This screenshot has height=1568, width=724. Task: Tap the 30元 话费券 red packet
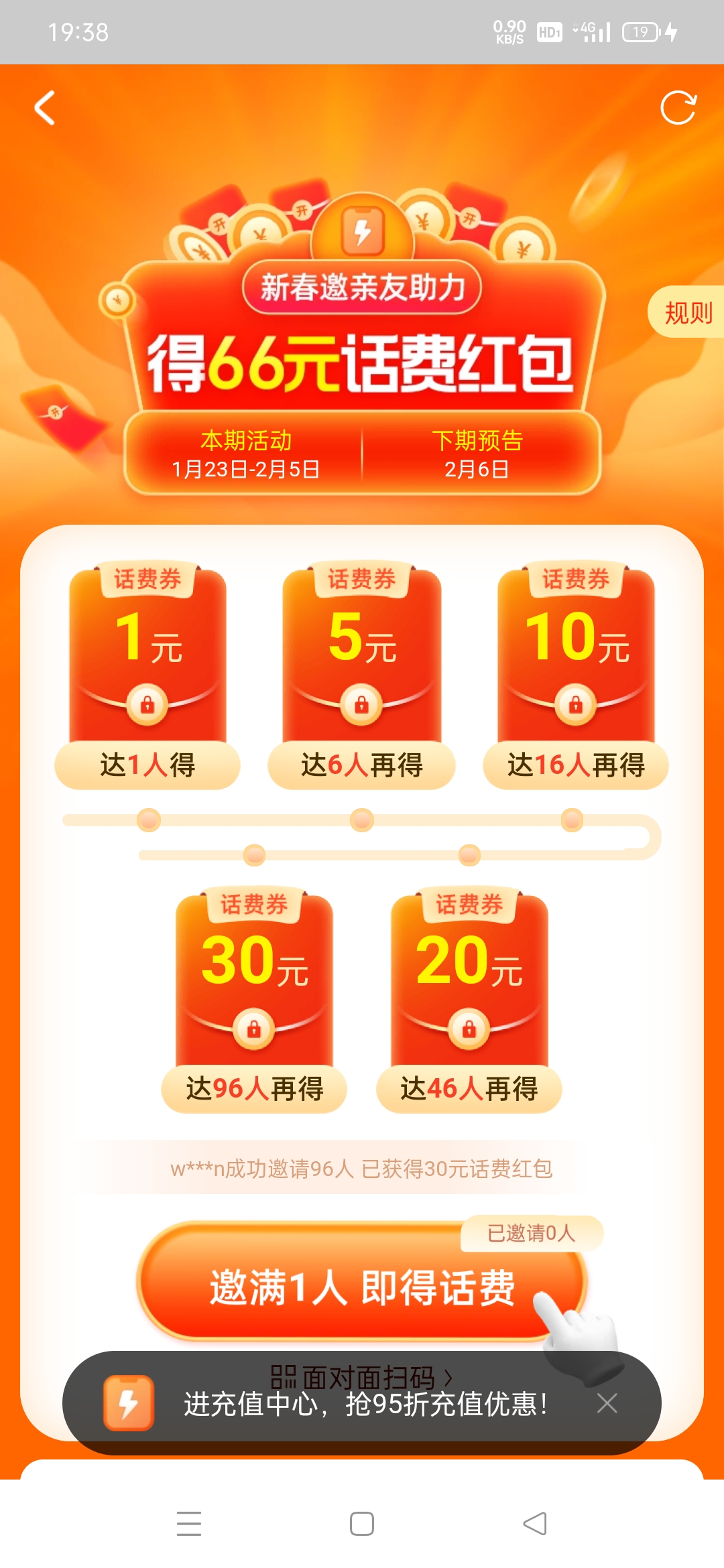coord(254,982)
